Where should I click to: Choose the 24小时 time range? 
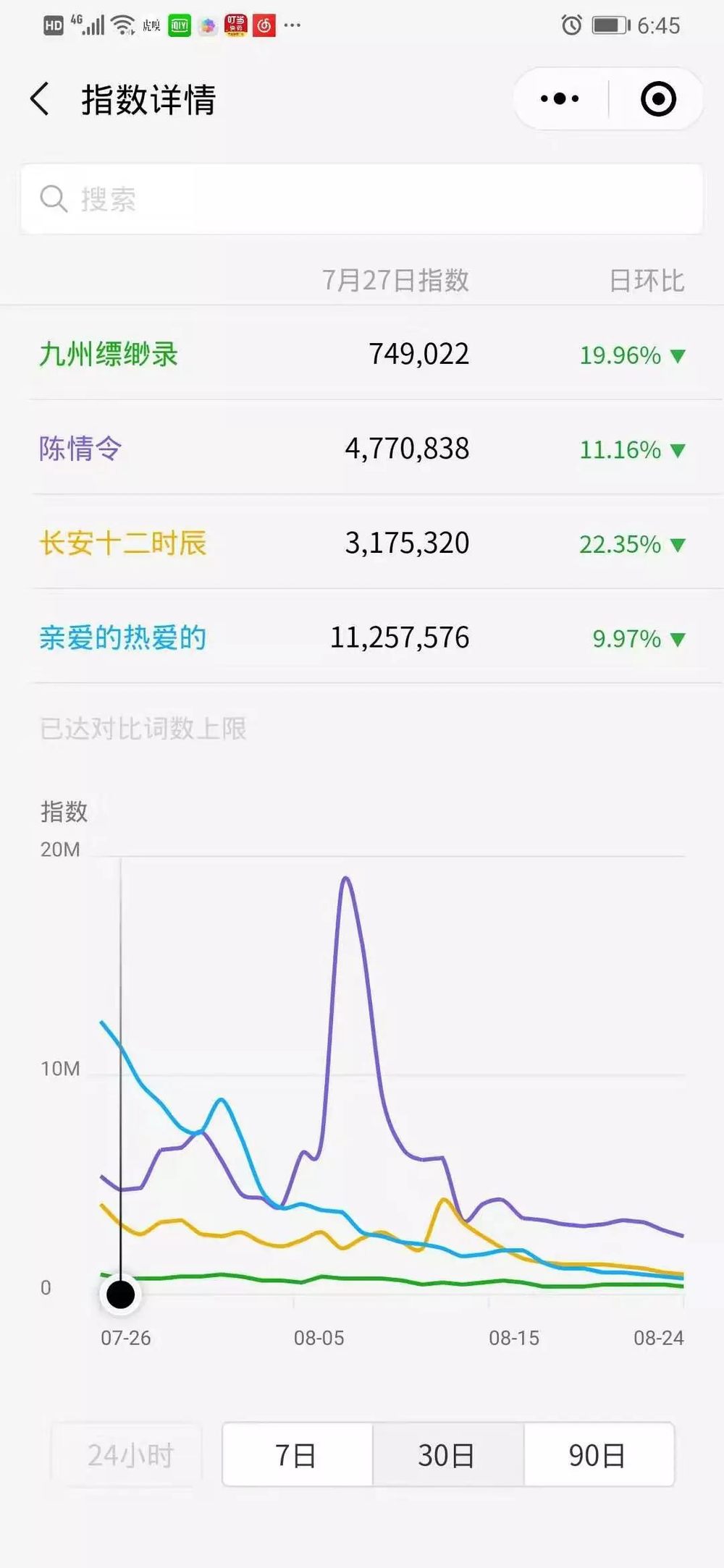[129, 1455]
